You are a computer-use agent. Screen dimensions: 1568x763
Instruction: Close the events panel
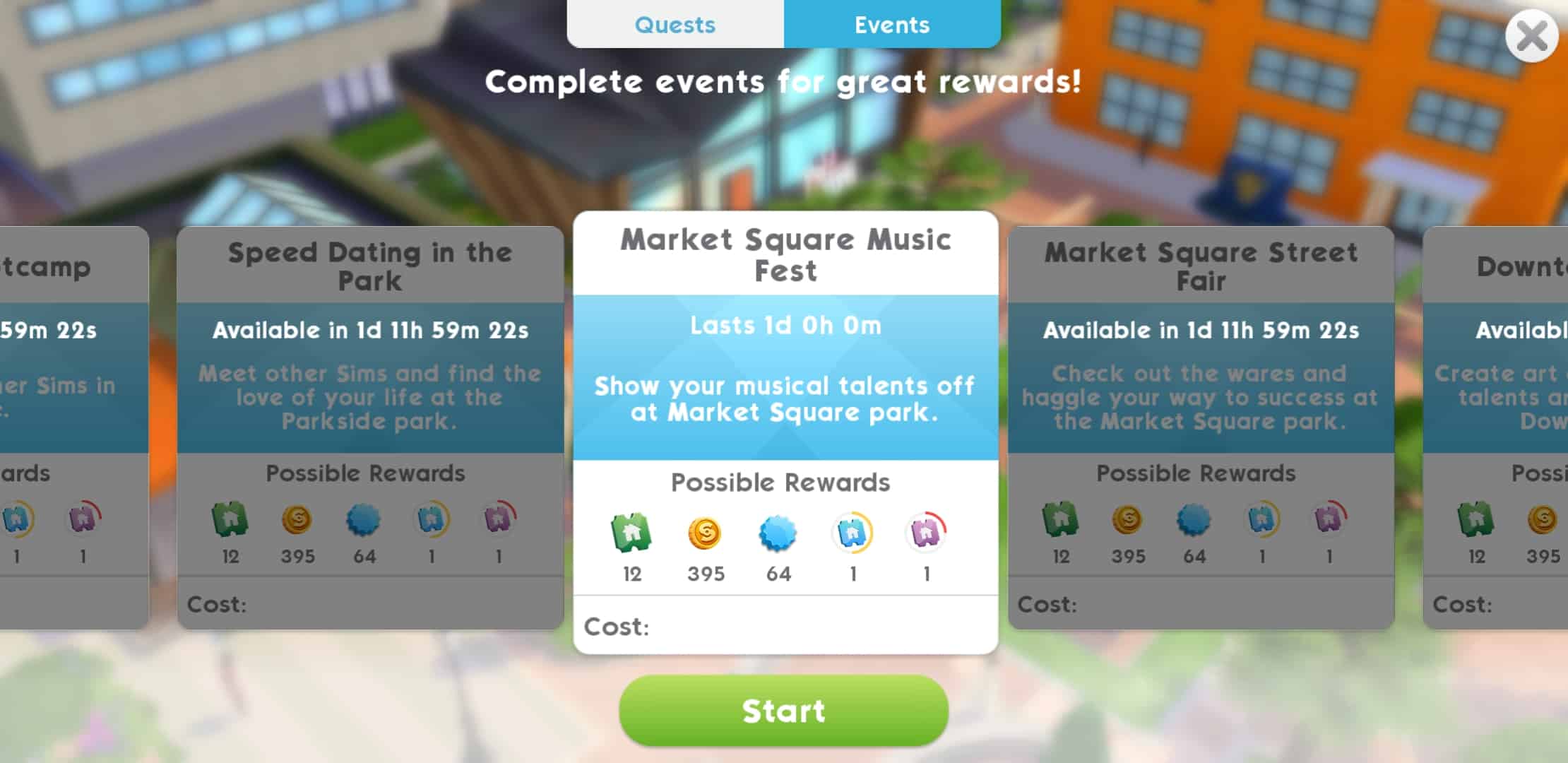click(1531, 36)
